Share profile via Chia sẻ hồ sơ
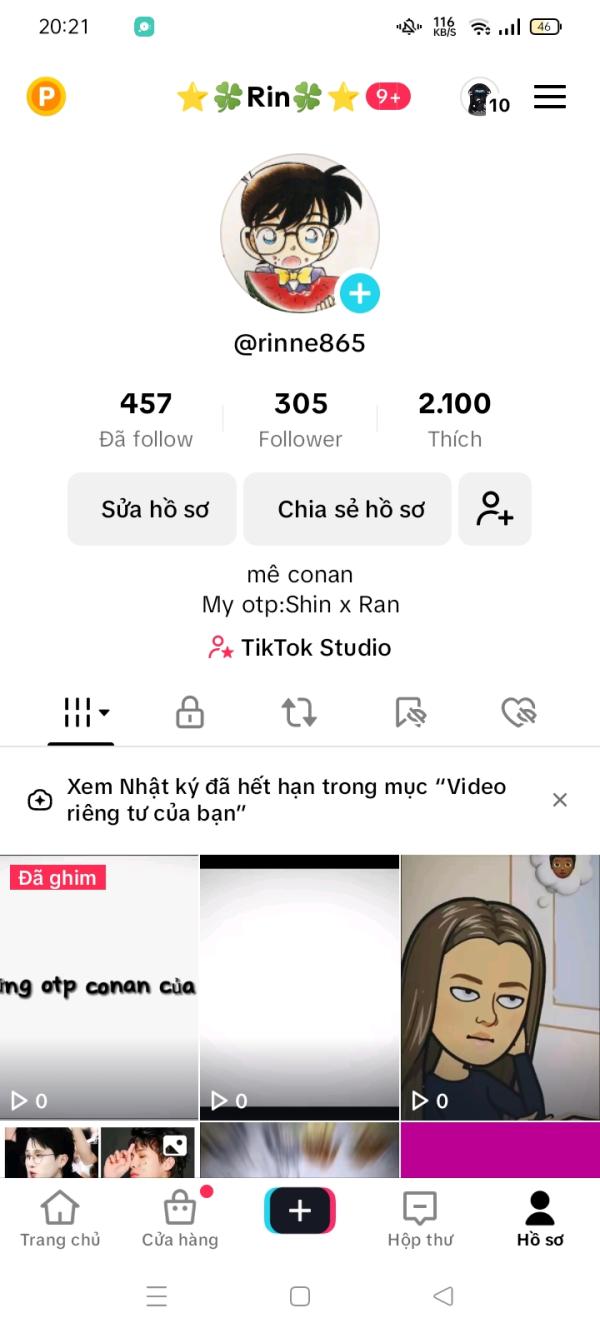Viewport: 600px width, 1333px height. 351,509
